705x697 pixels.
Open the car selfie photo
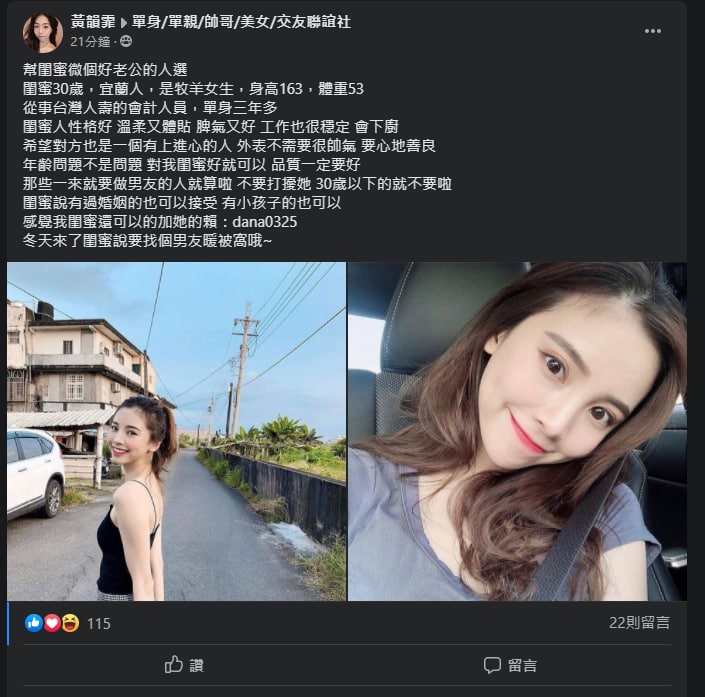tap(517, 431)
